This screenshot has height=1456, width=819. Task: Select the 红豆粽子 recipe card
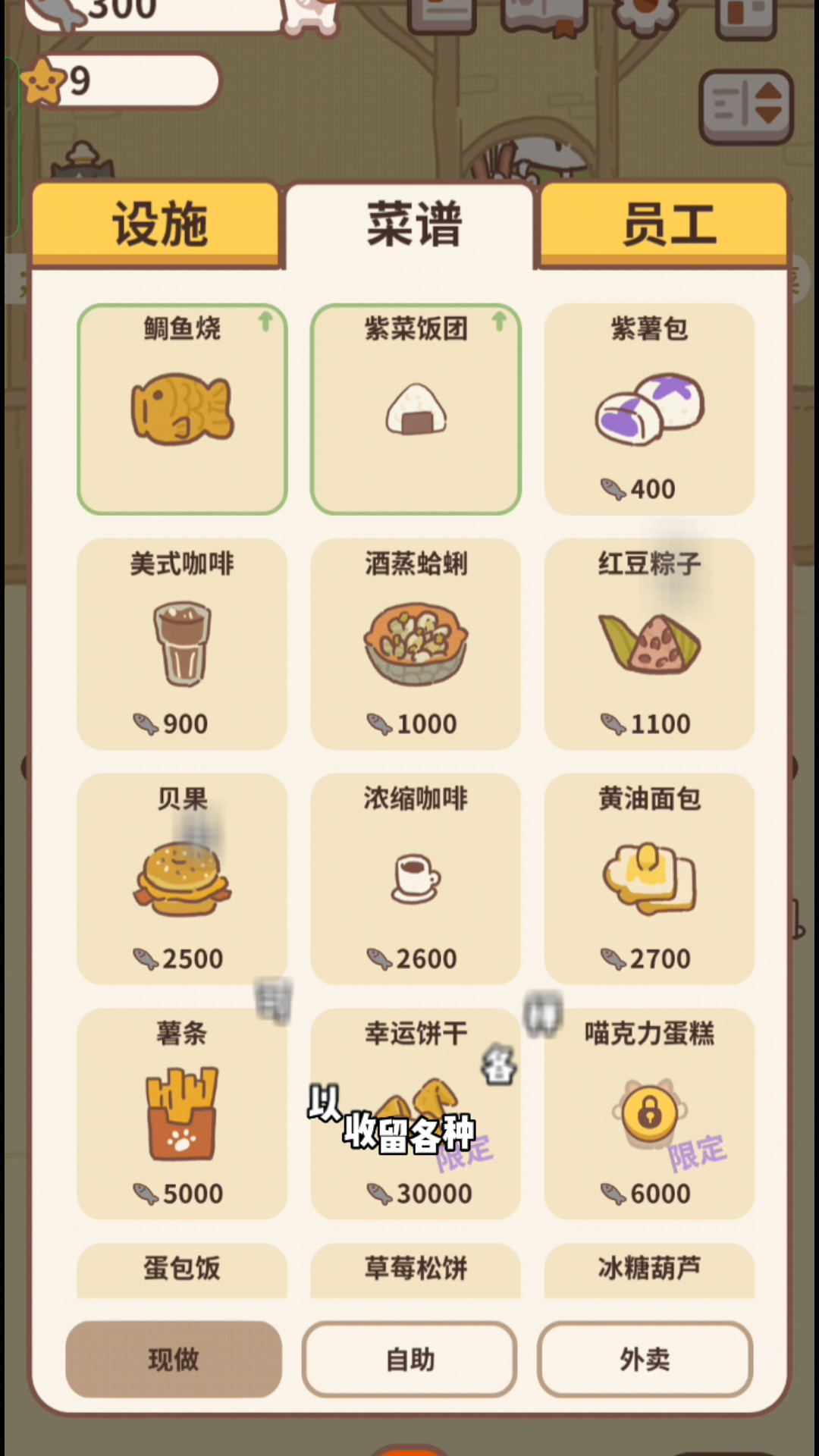point(649,645)
